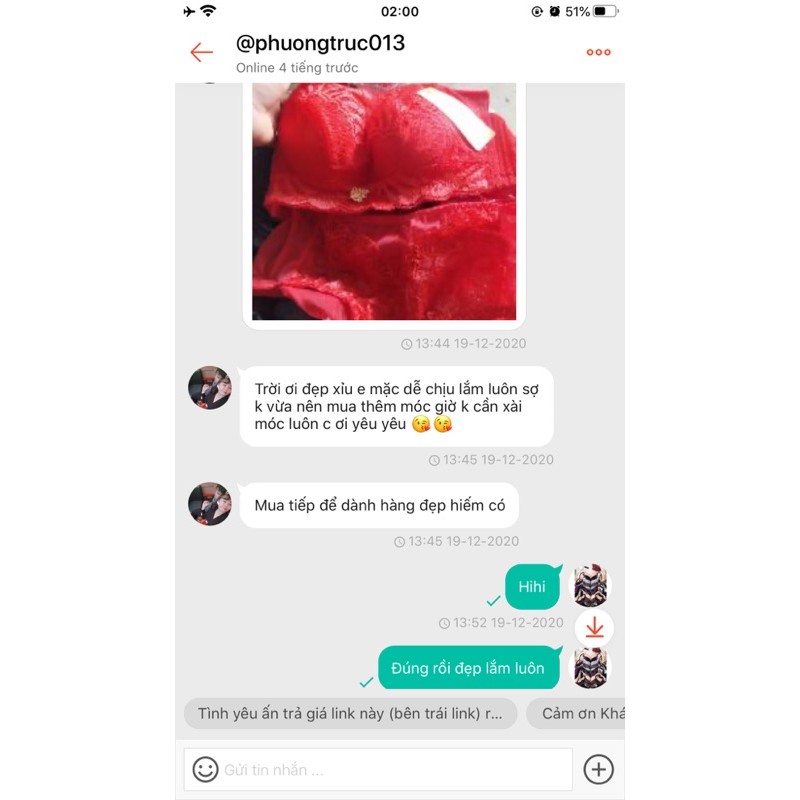The width and height of the screenshot is (800, 800).
Task: Open the three-dot options menu
Action: 598,52
